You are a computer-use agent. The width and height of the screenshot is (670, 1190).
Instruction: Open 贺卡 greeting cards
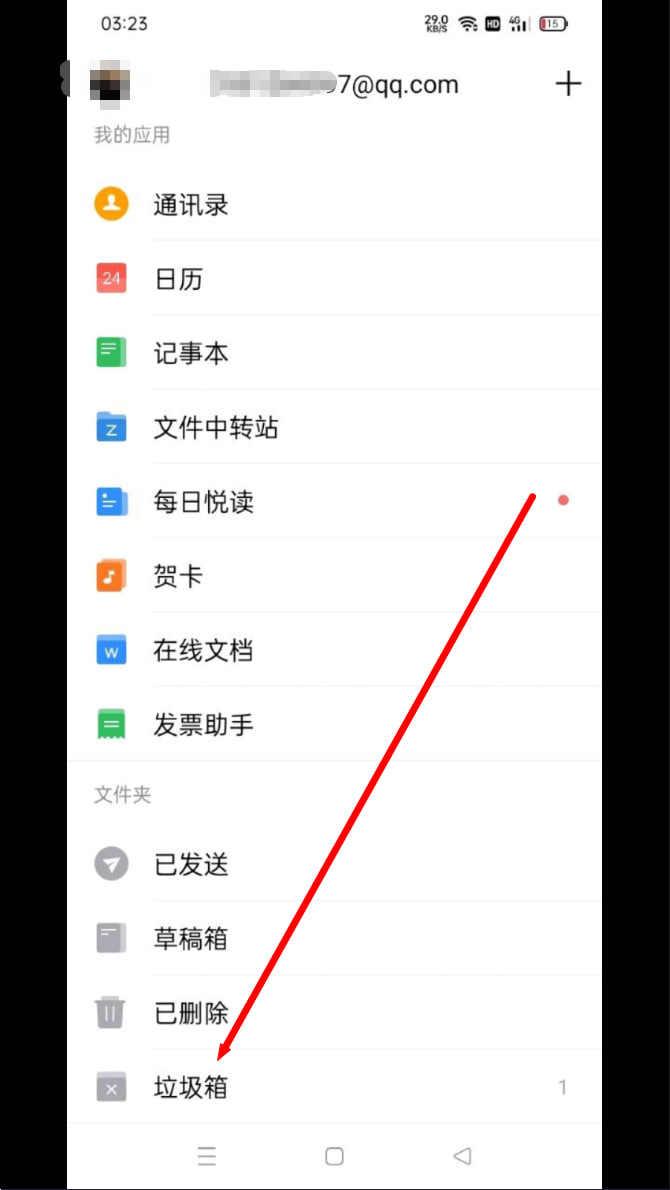click(x=178, y=576)
